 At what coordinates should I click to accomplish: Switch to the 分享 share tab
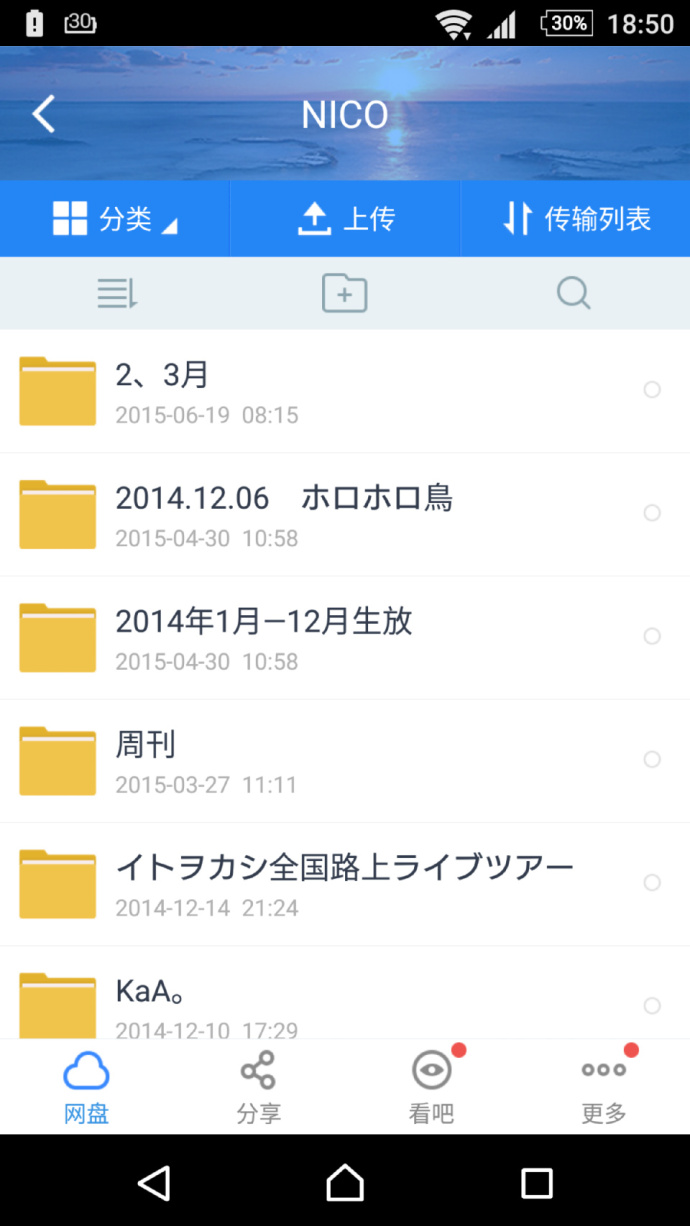pos(258,1086)
